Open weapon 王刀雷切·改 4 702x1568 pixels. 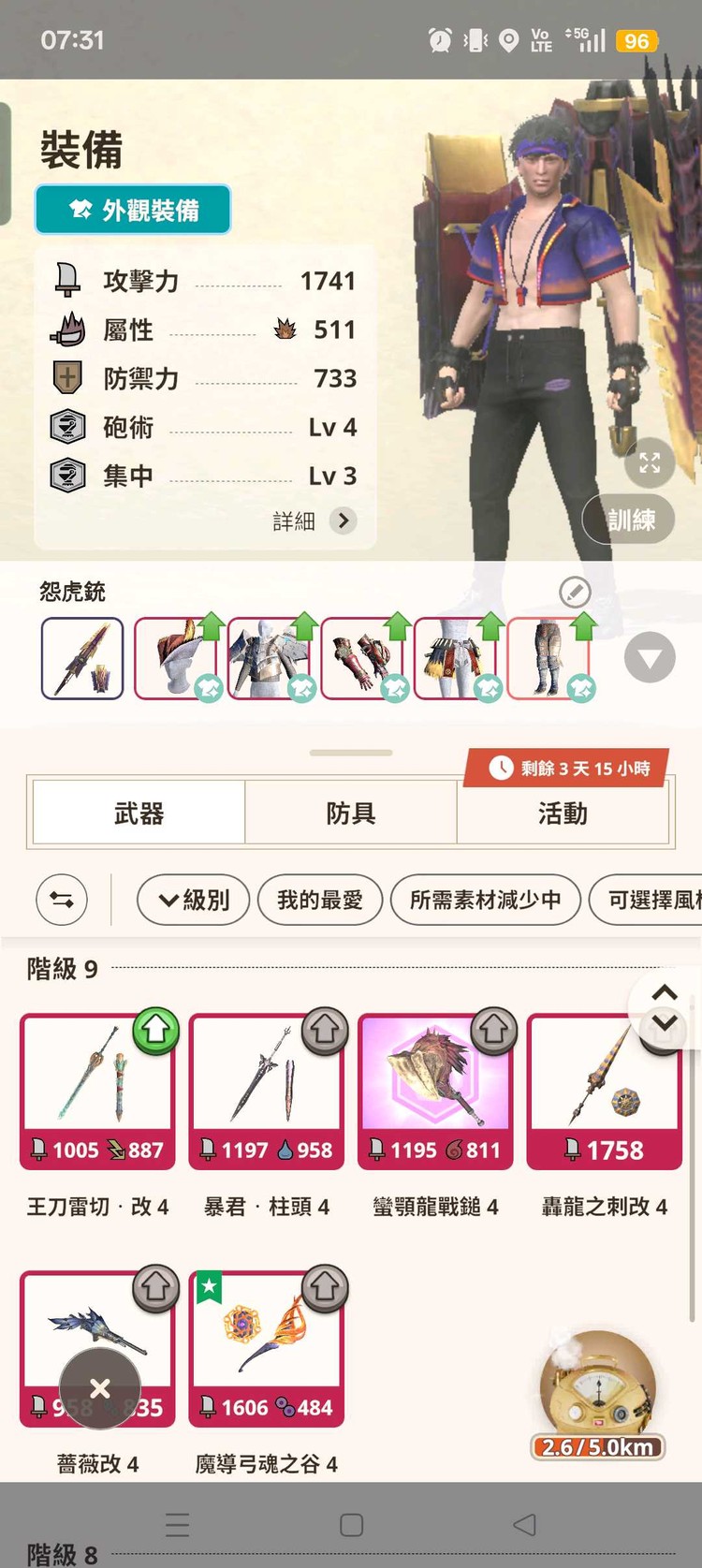click(x=97, y=1092)
